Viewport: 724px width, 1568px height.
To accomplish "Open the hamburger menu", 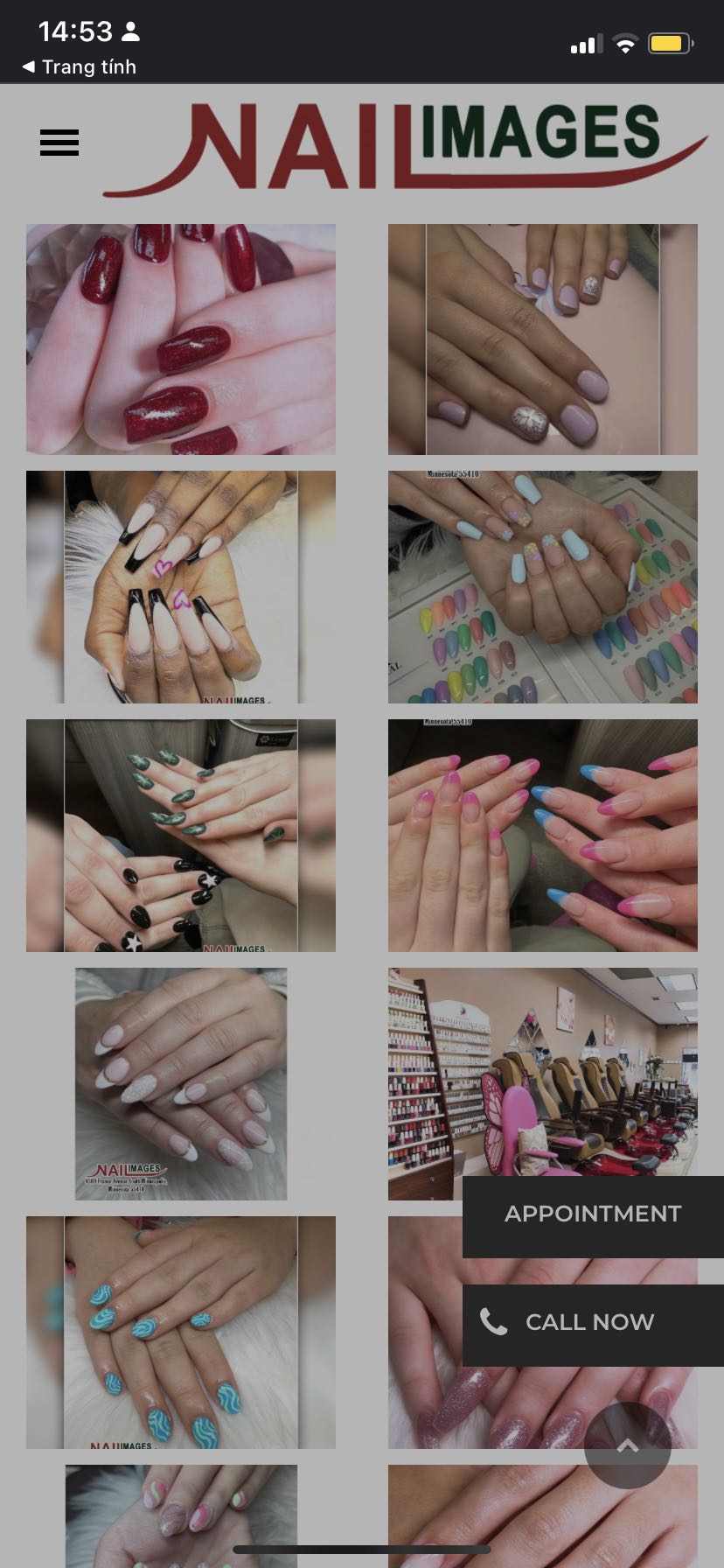I will point(59,143).
